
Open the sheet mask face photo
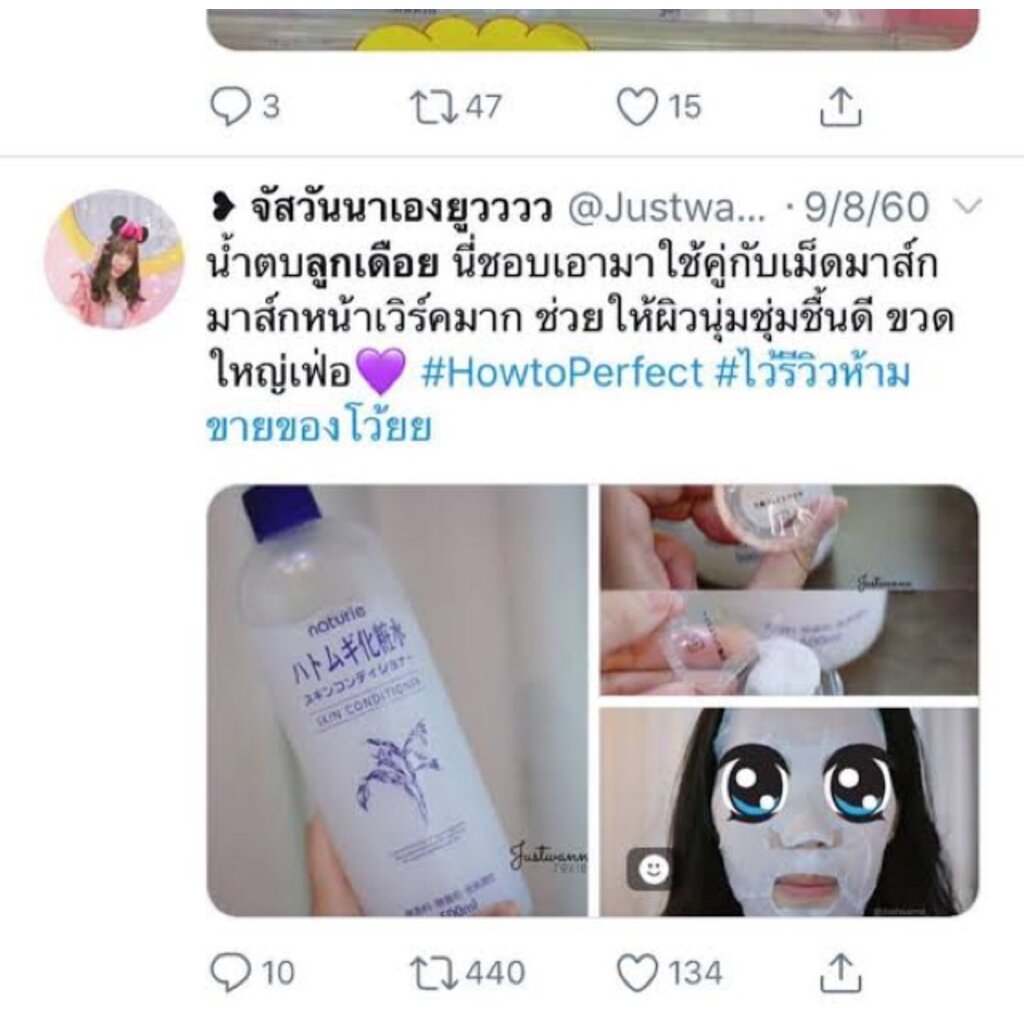(790, 812)
